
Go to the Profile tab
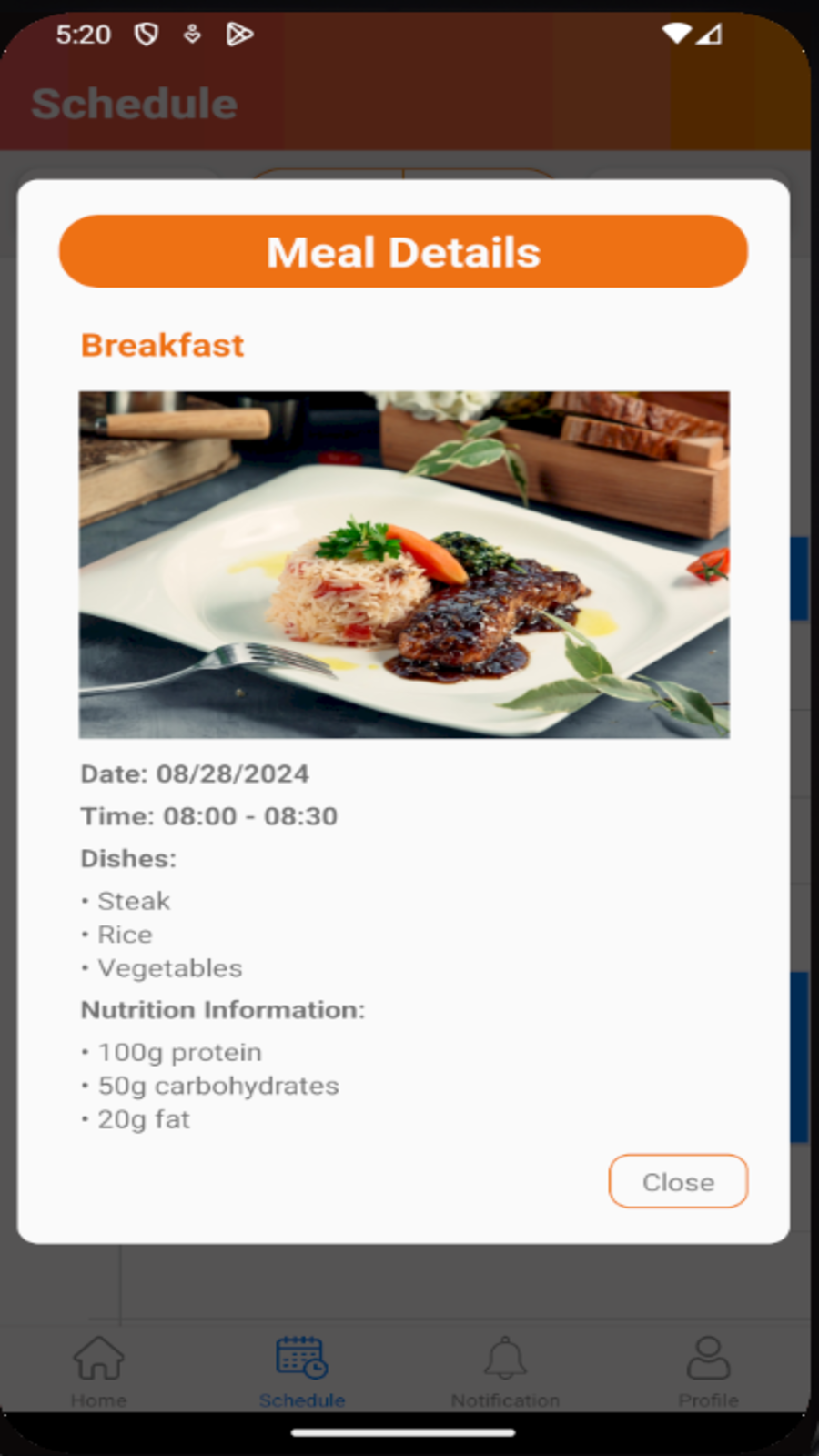(x=708, y=1370)
